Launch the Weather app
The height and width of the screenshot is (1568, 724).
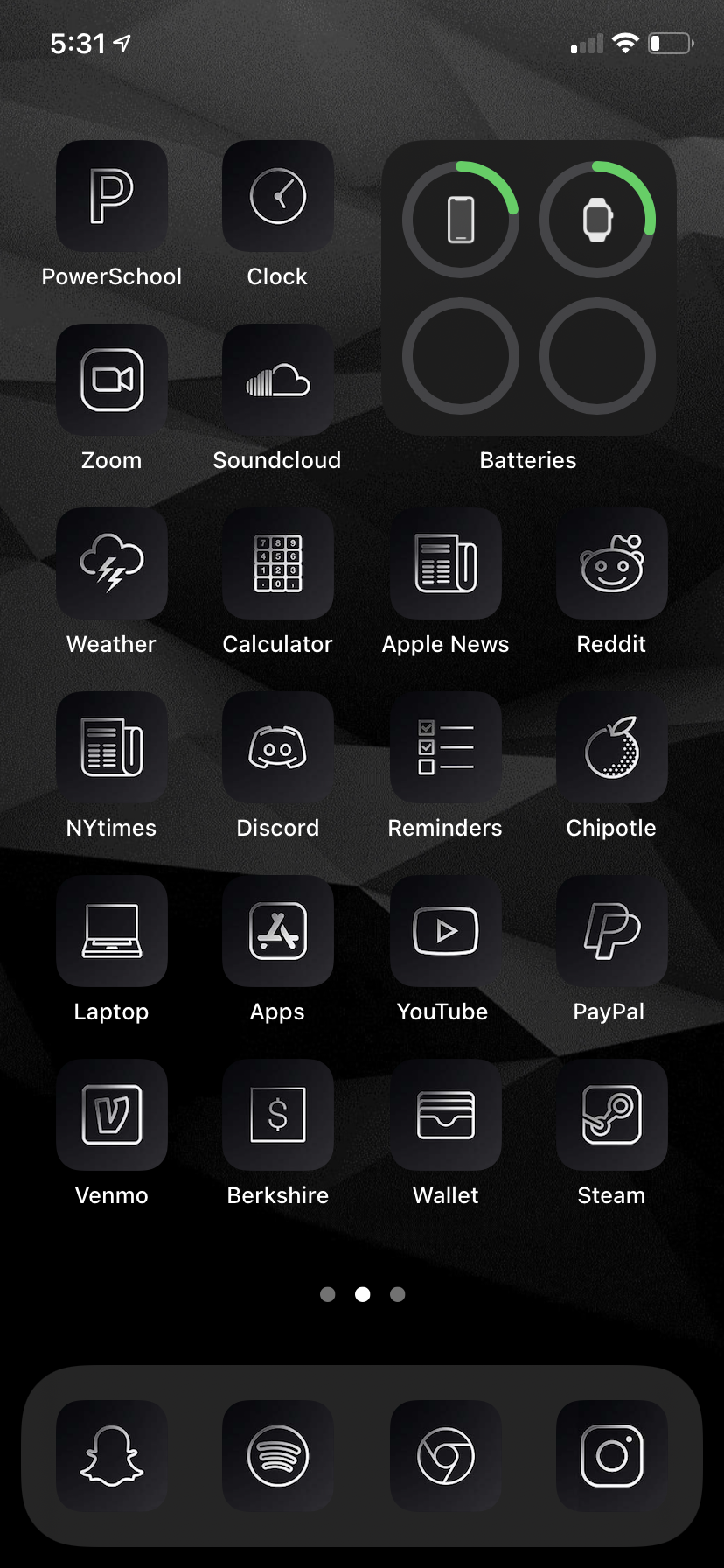[x=112, y=563]
